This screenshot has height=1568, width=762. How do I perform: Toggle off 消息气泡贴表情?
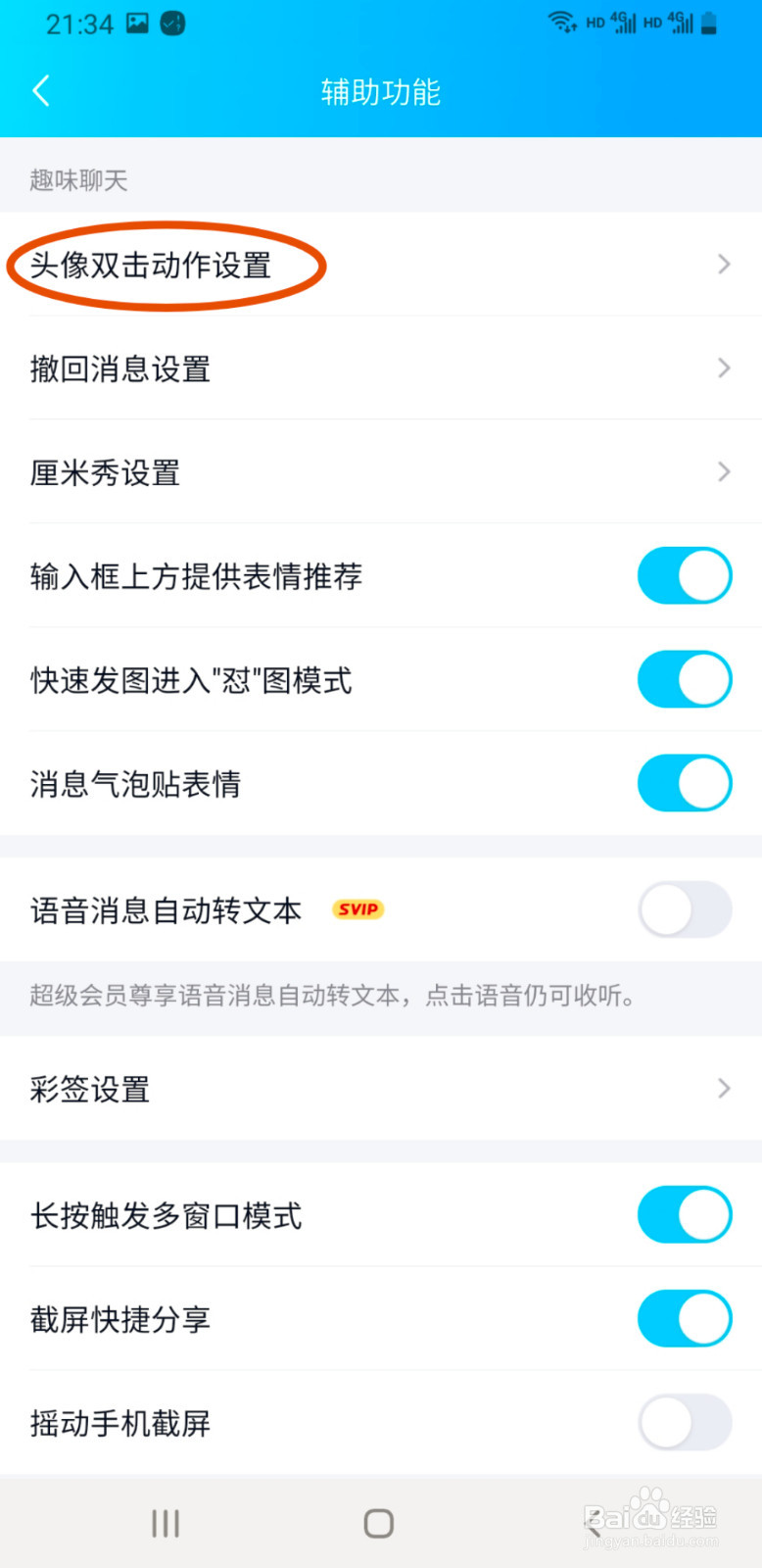point(684,783)
